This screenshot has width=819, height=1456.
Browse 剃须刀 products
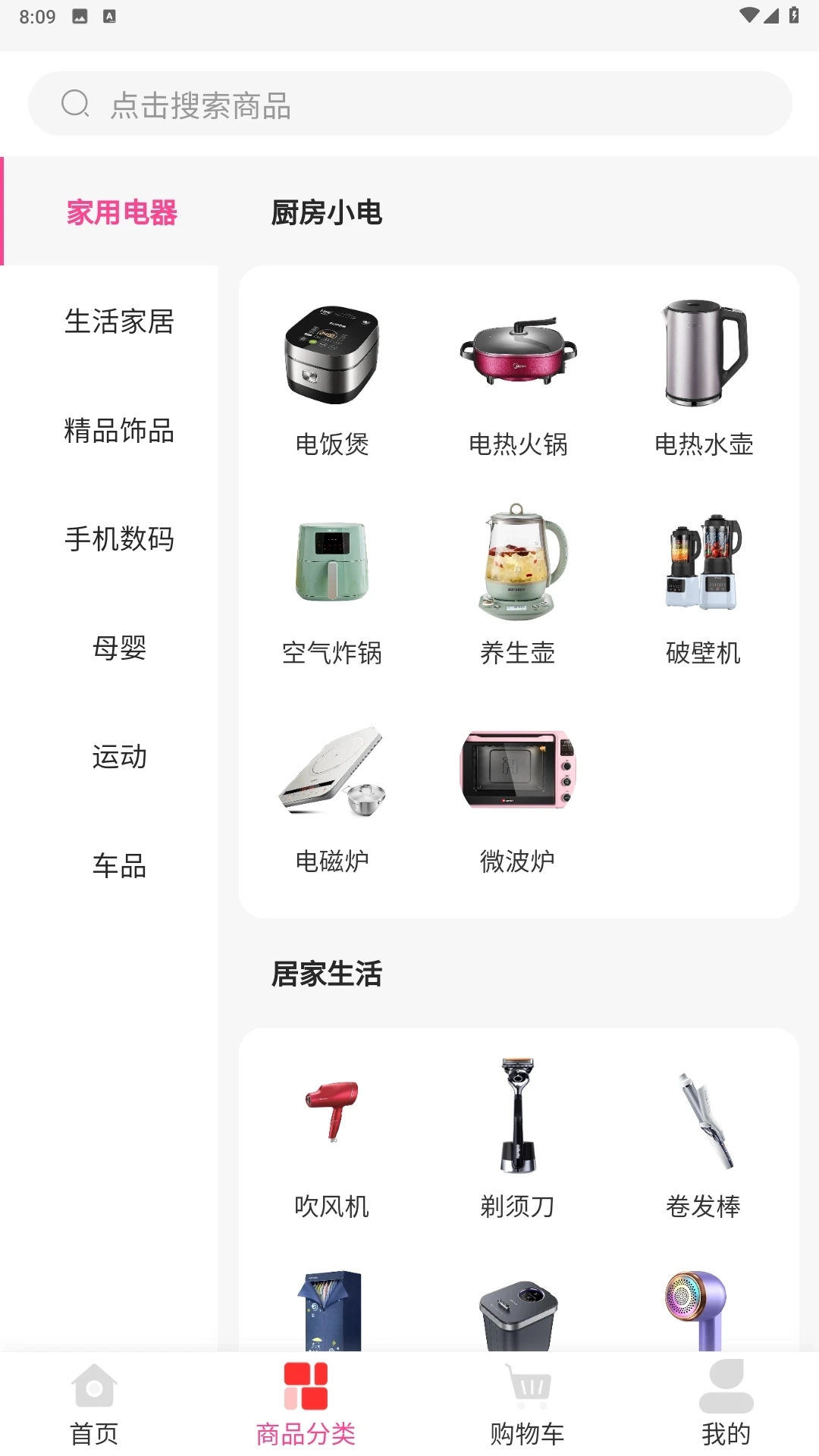pos(518,1137)
